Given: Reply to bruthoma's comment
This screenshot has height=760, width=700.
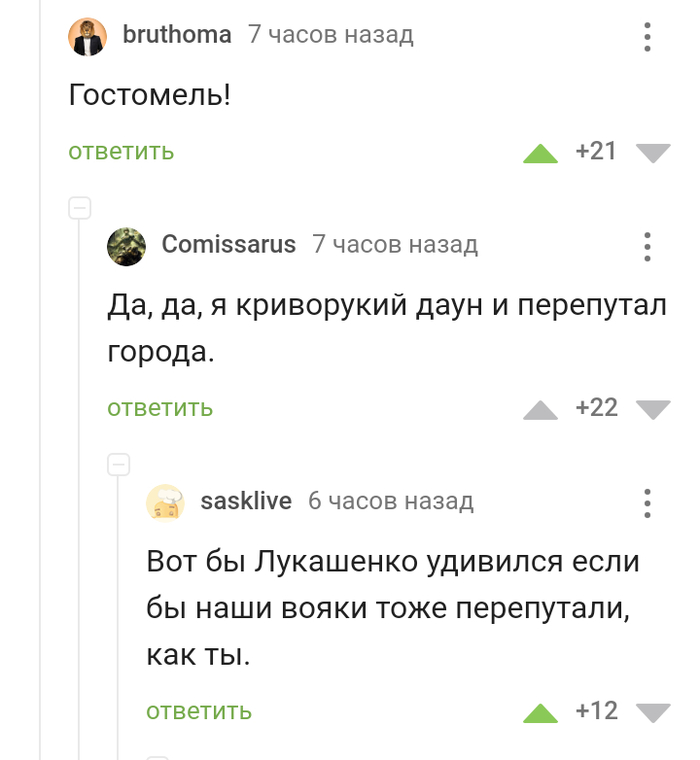Looking at the screenshot, I should pos(121,152).
